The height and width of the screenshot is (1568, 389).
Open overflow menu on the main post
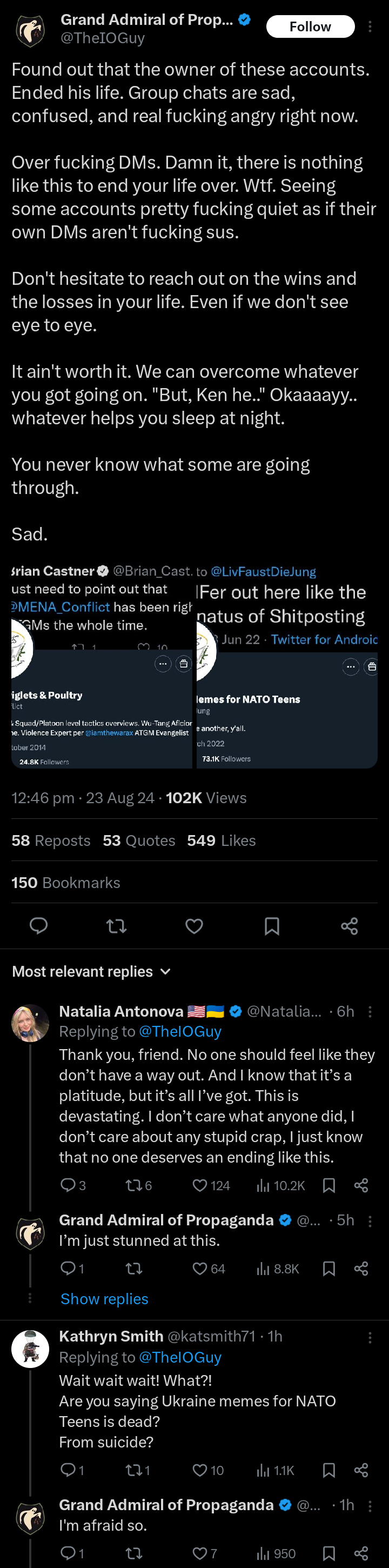click(x=370, y=27)
